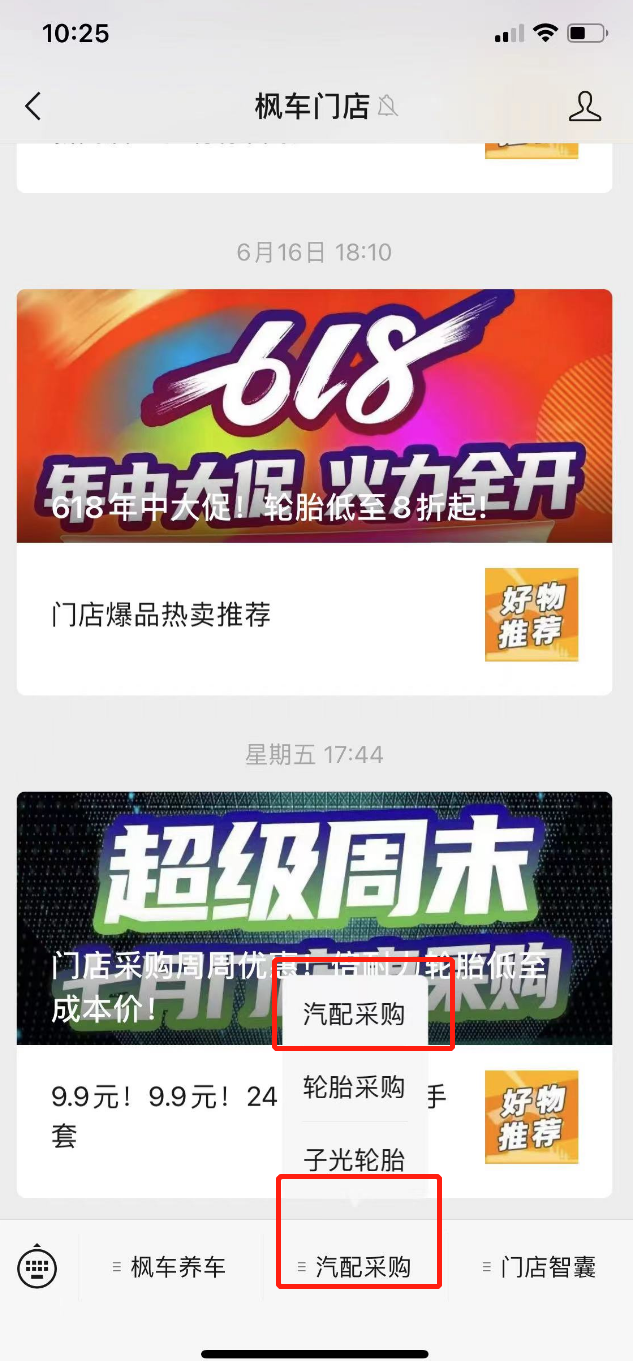
Task: Choose 轮胎采购 from the popup menu
Action: [354, 1087]
